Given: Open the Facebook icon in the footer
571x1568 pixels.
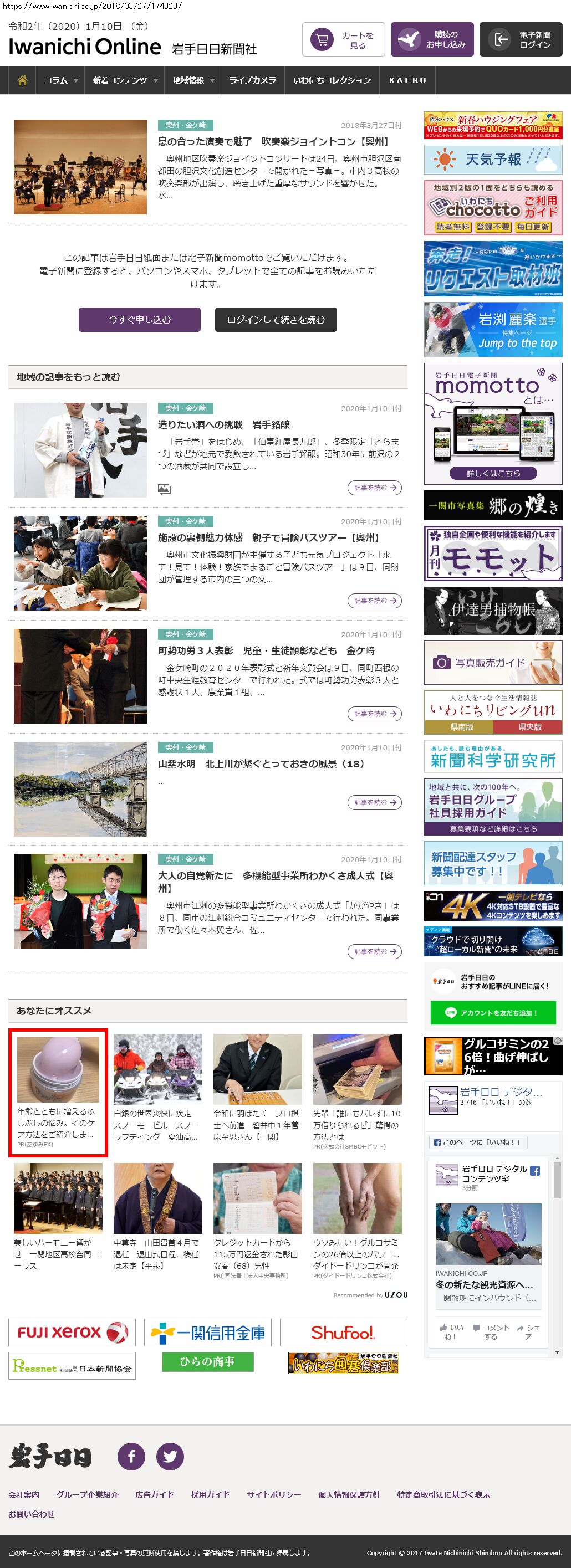Looking at the screenshot, I should pos(131,1457).
